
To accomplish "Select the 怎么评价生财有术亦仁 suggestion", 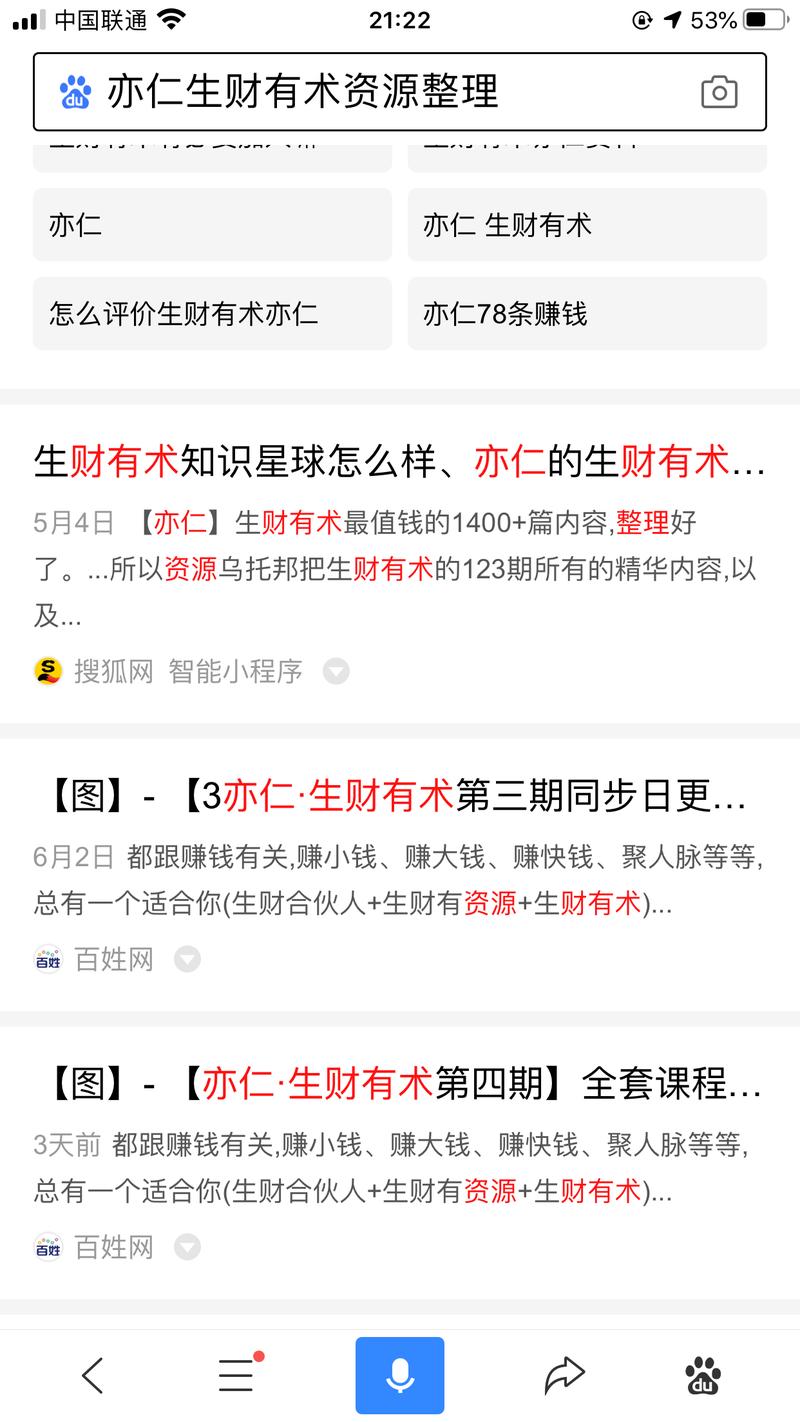I will click(211, 313).
